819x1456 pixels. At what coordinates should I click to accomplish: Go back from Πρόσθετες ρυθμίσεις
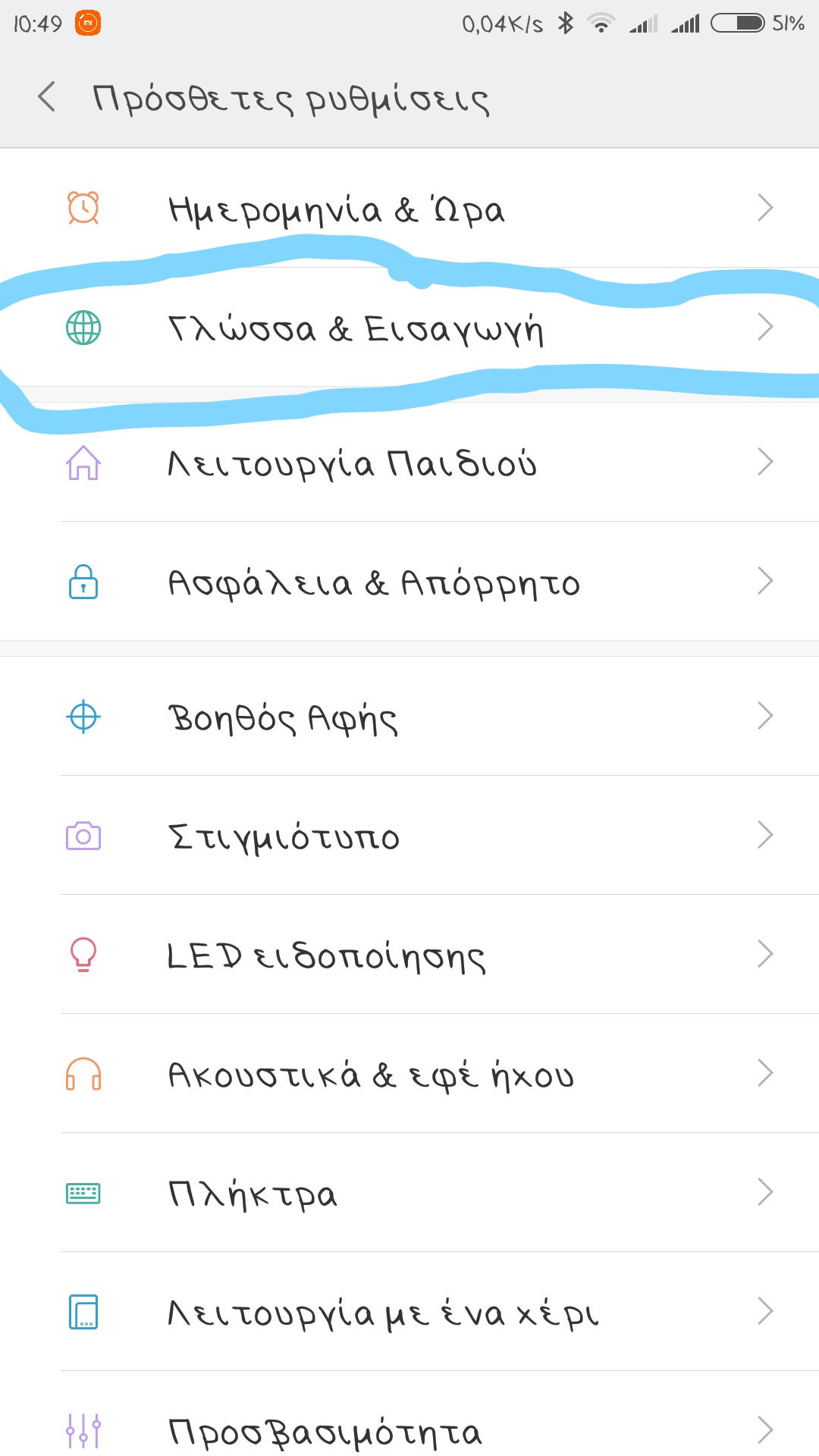click(x=47, y=97)
